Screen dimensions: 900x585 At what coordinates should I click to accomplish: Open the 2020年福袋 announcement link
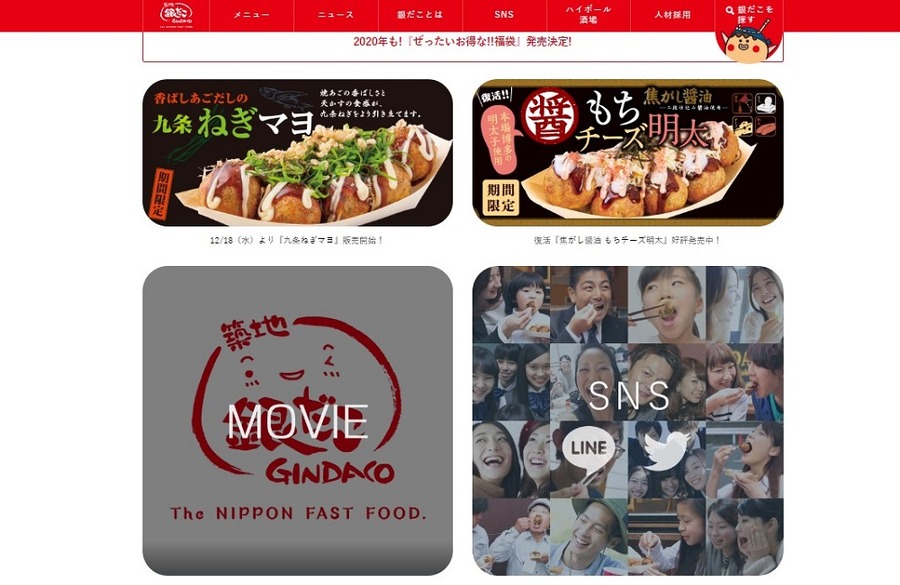[462, 43]
